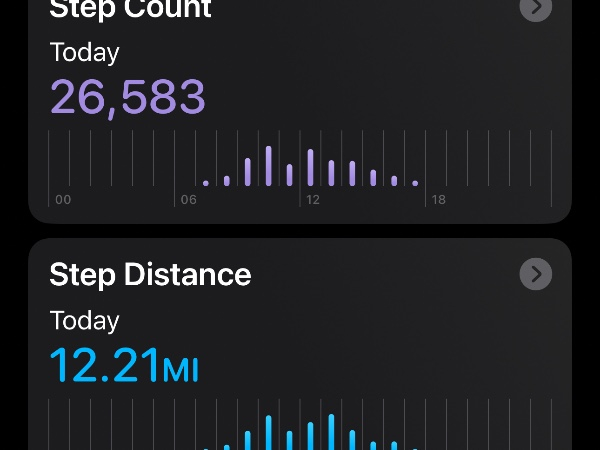
Task: Tap the chevron on Step Distance
Action: [536, 274]
